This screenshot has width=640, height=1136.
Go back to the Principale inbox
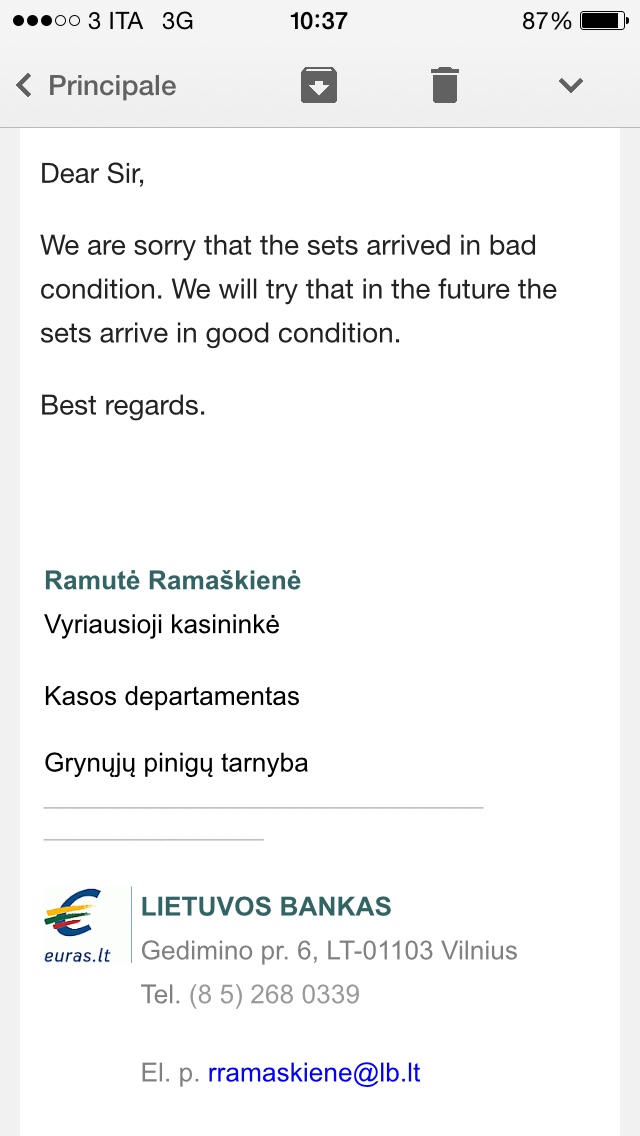pos(96,85)
